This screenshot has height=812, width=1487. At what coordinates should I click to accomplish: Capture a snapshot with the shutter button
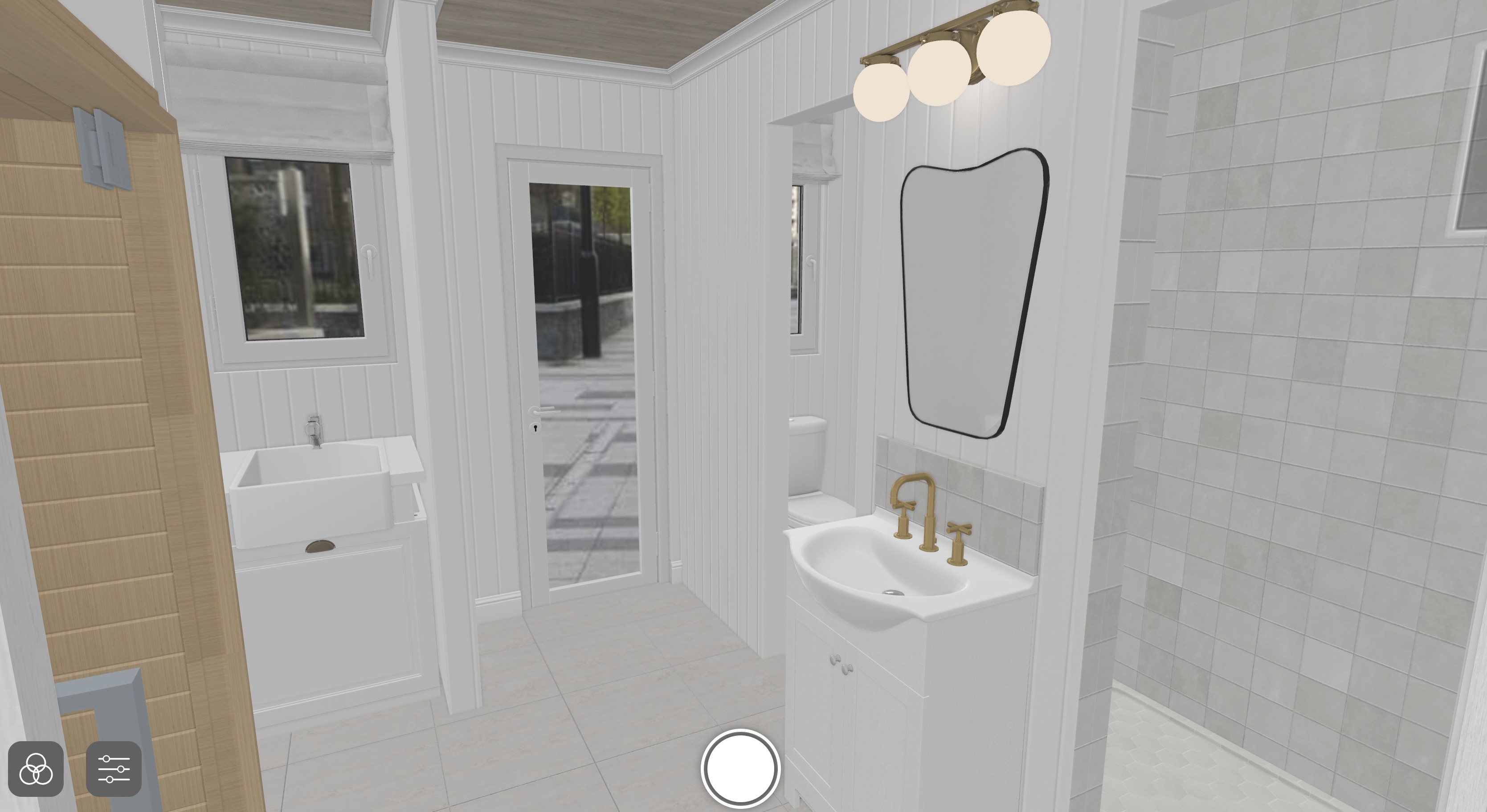coord(741,769)
